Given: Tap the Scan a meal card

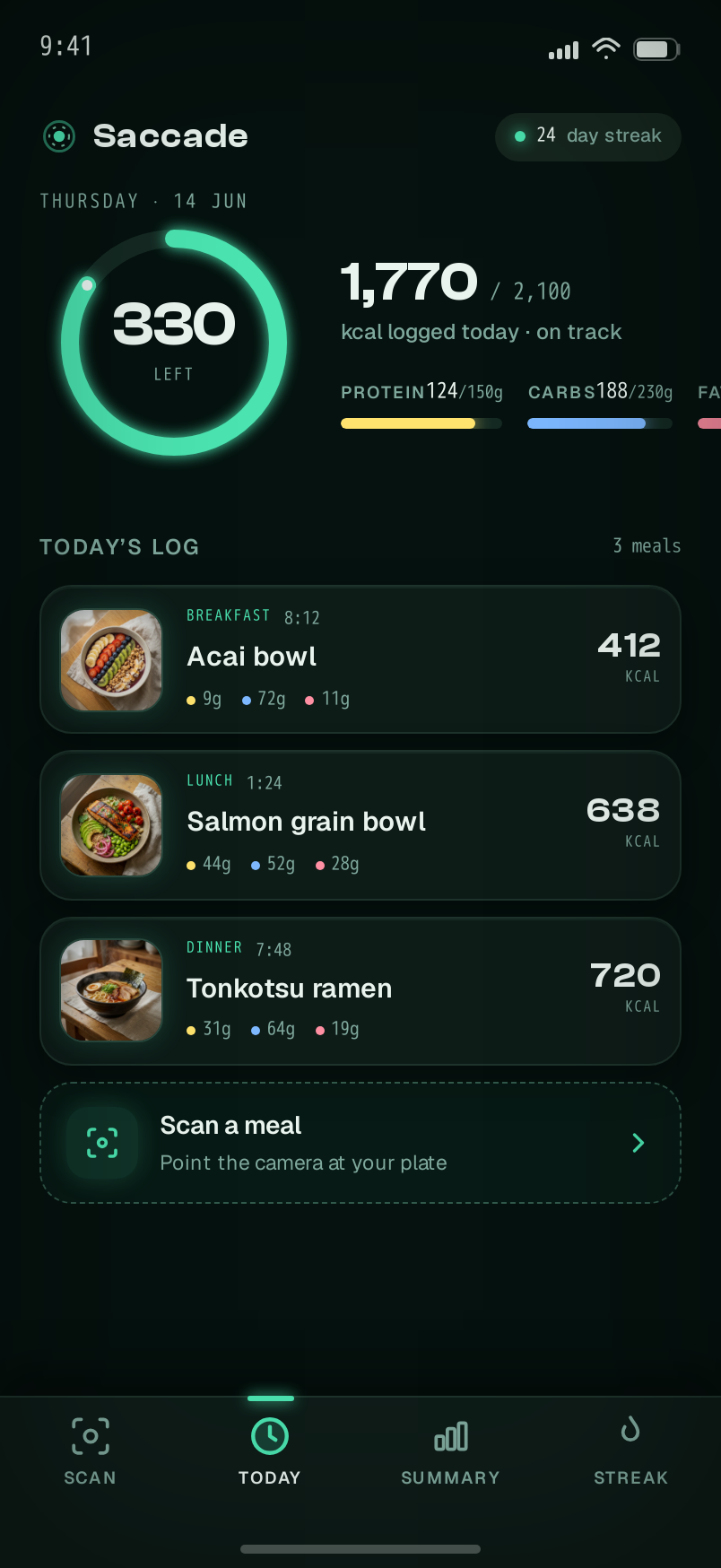Looking at the screenshot, I should tap(360, 1143).
